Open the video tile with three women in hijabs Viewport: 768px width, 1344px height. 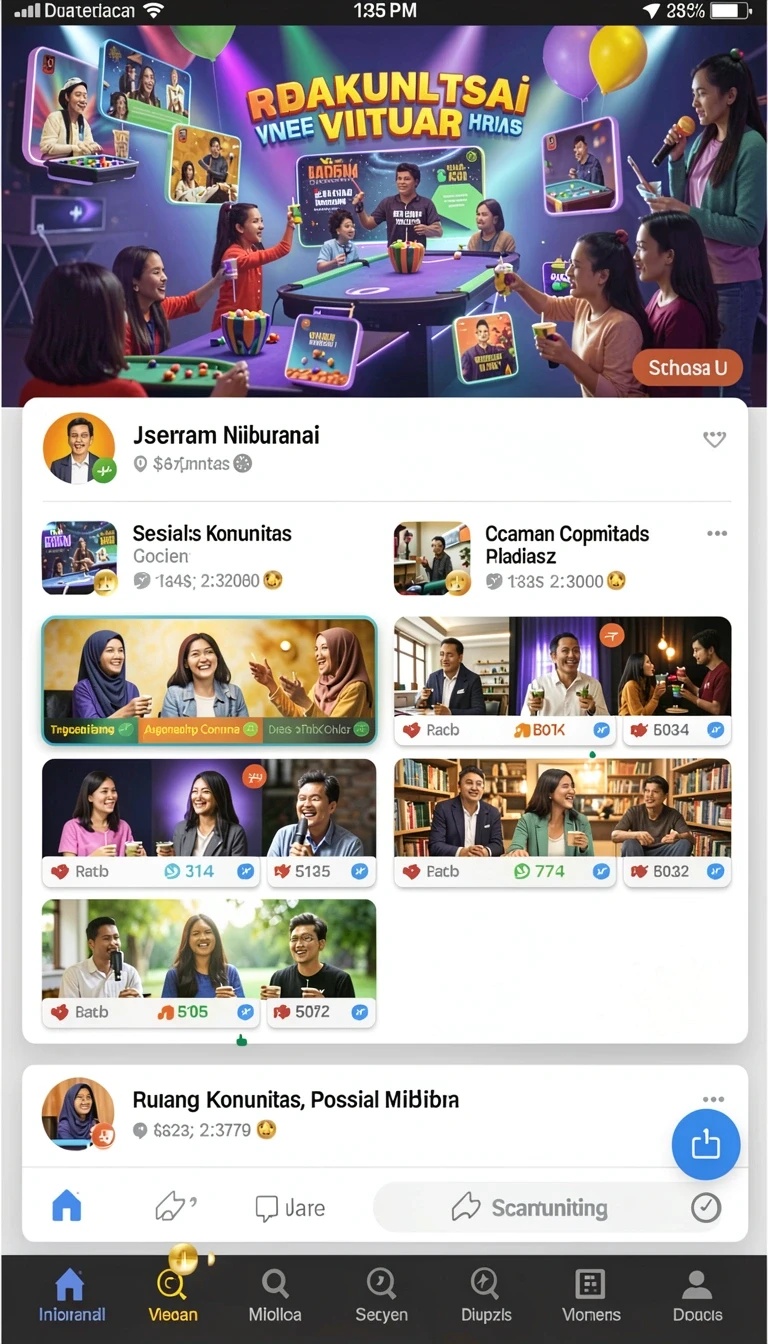pos(209,681)
